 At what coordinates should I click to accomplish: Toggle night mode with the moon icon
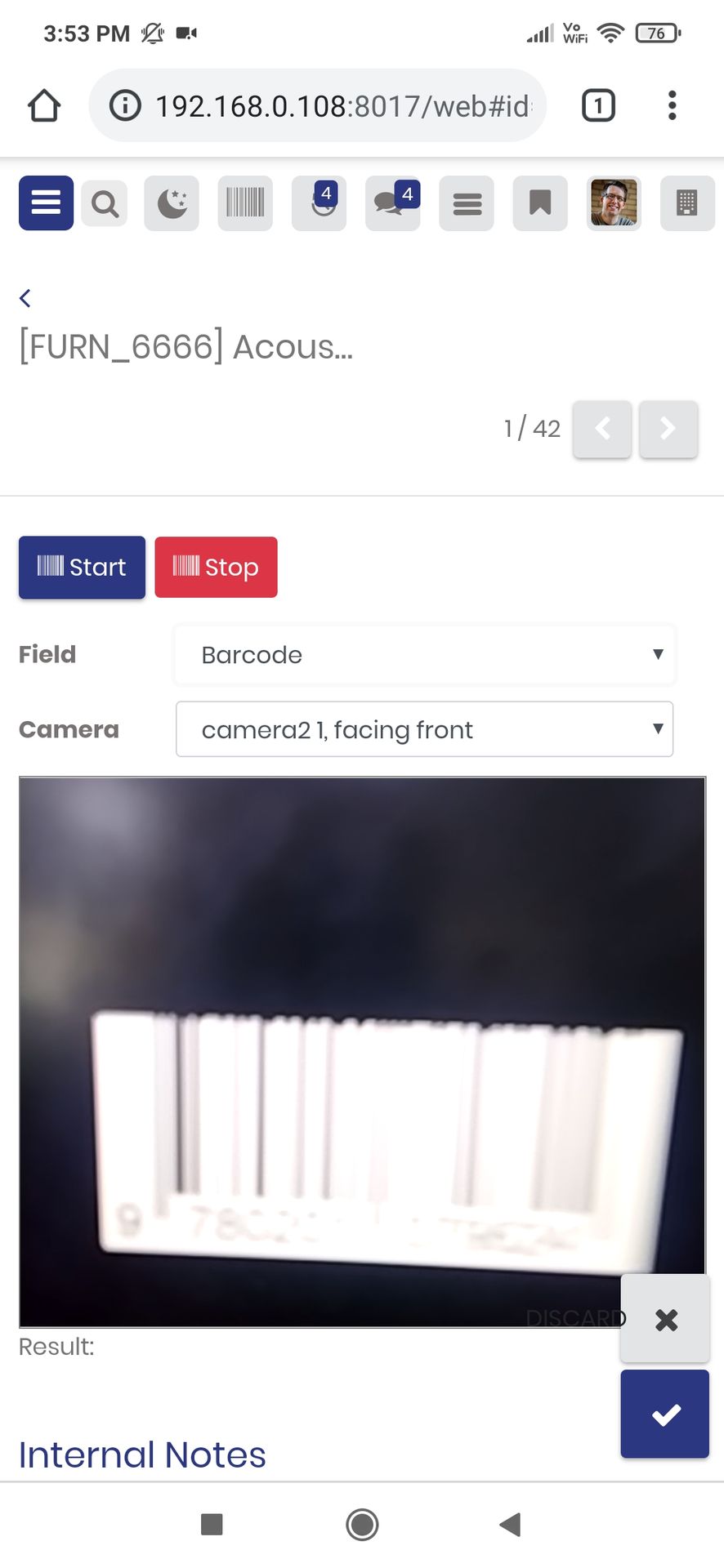[x=172, y=203]
